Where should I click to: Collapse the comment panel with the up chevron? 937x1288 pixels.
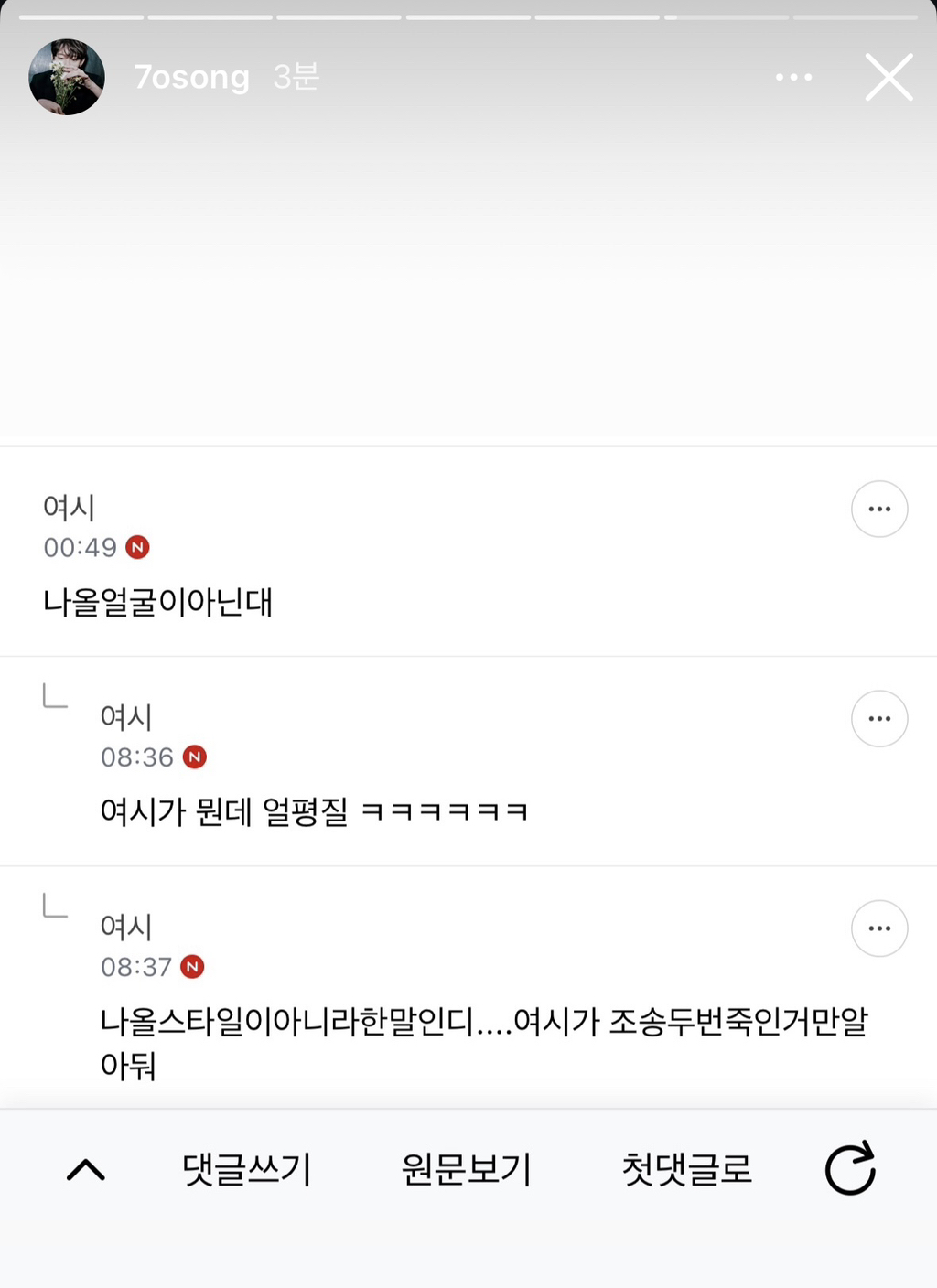[x=84, y=1169]
